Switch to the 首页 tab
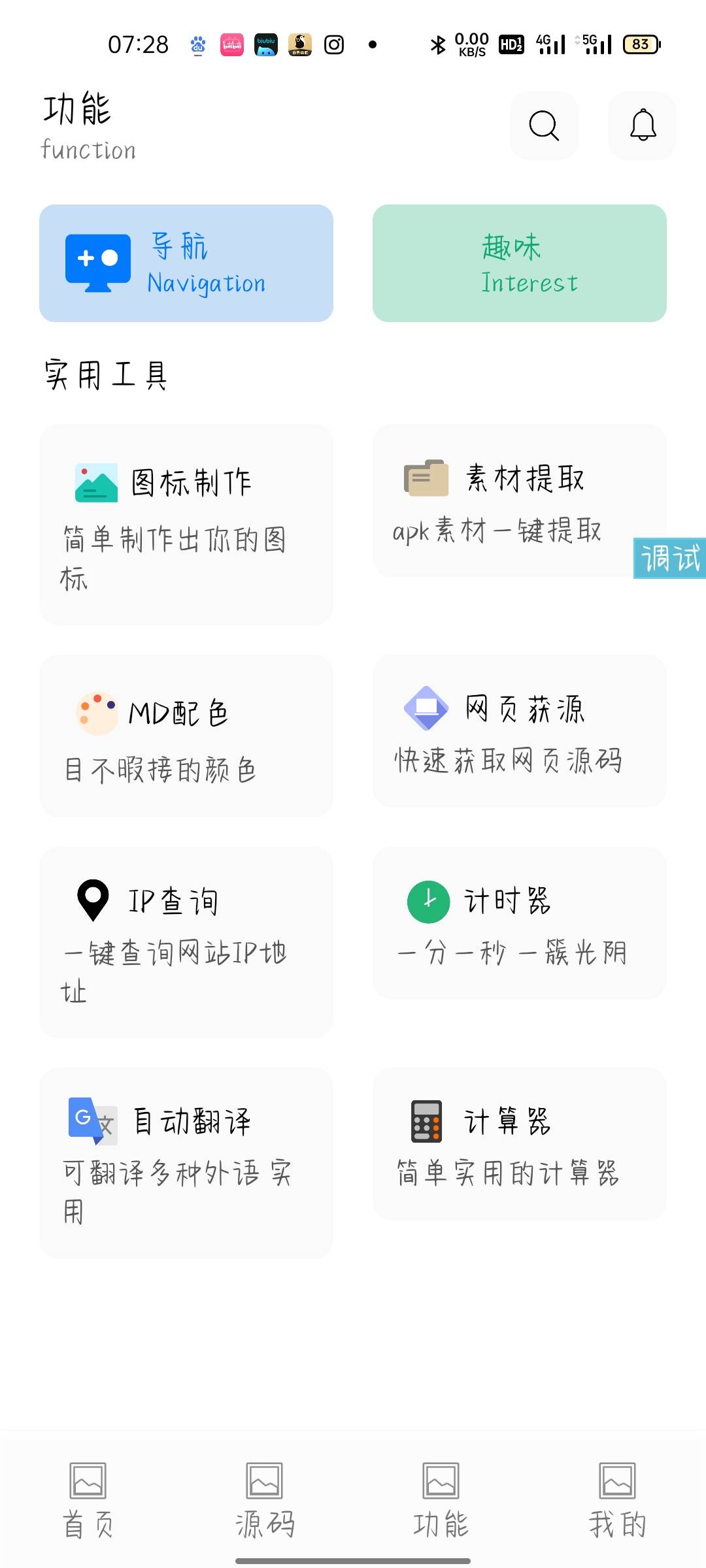Screen dimensions: 706x1568 (88, 1501)
